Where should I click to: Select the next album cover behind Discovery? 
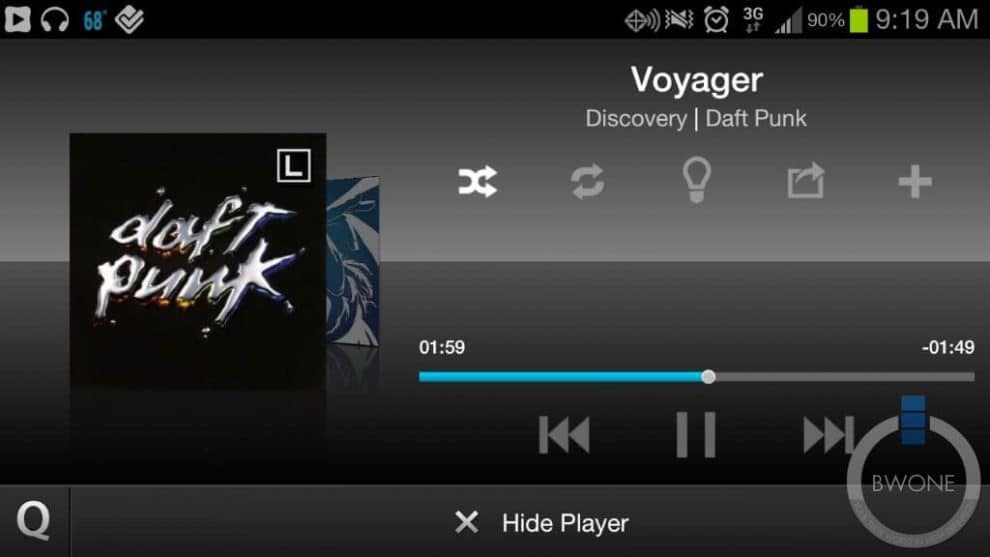coord(354,270)
